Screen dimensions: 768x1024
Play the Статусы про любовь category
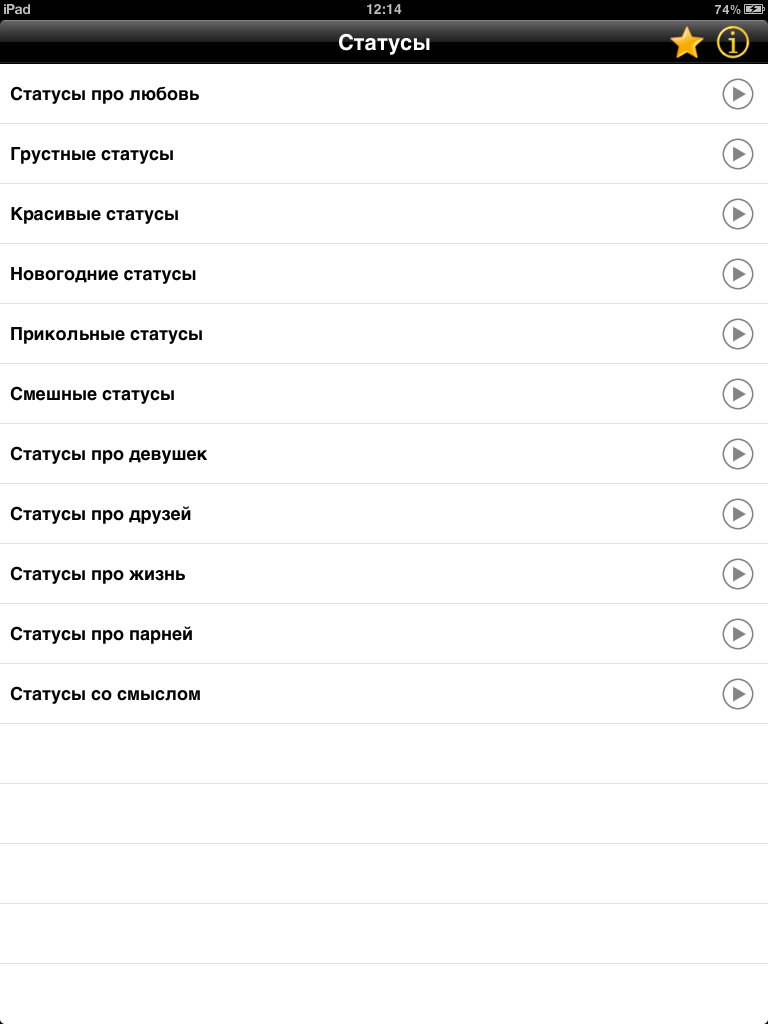tap(738, 94)
